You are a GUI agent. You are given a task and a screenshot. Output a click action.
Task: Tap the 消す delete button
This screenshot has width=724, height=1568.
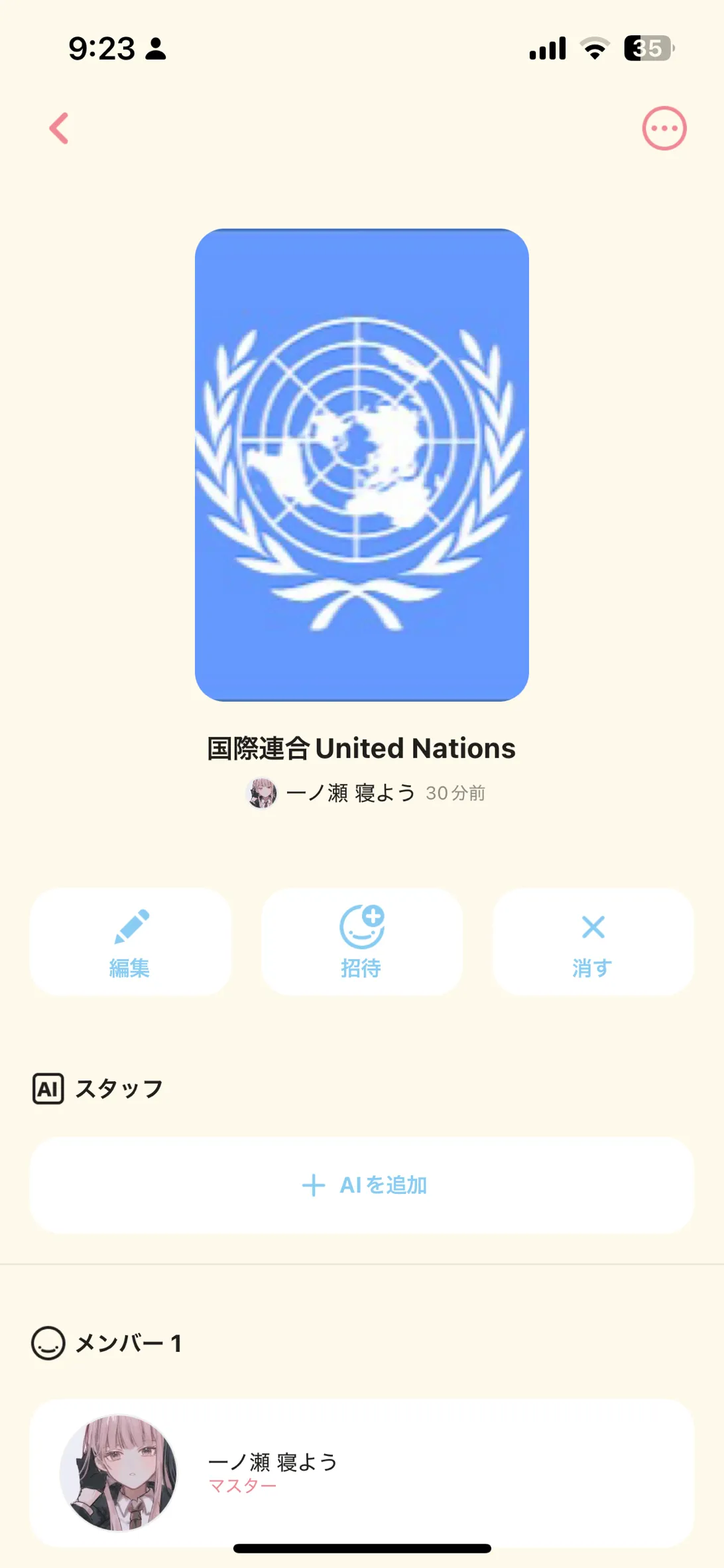(x=593, y=941)
